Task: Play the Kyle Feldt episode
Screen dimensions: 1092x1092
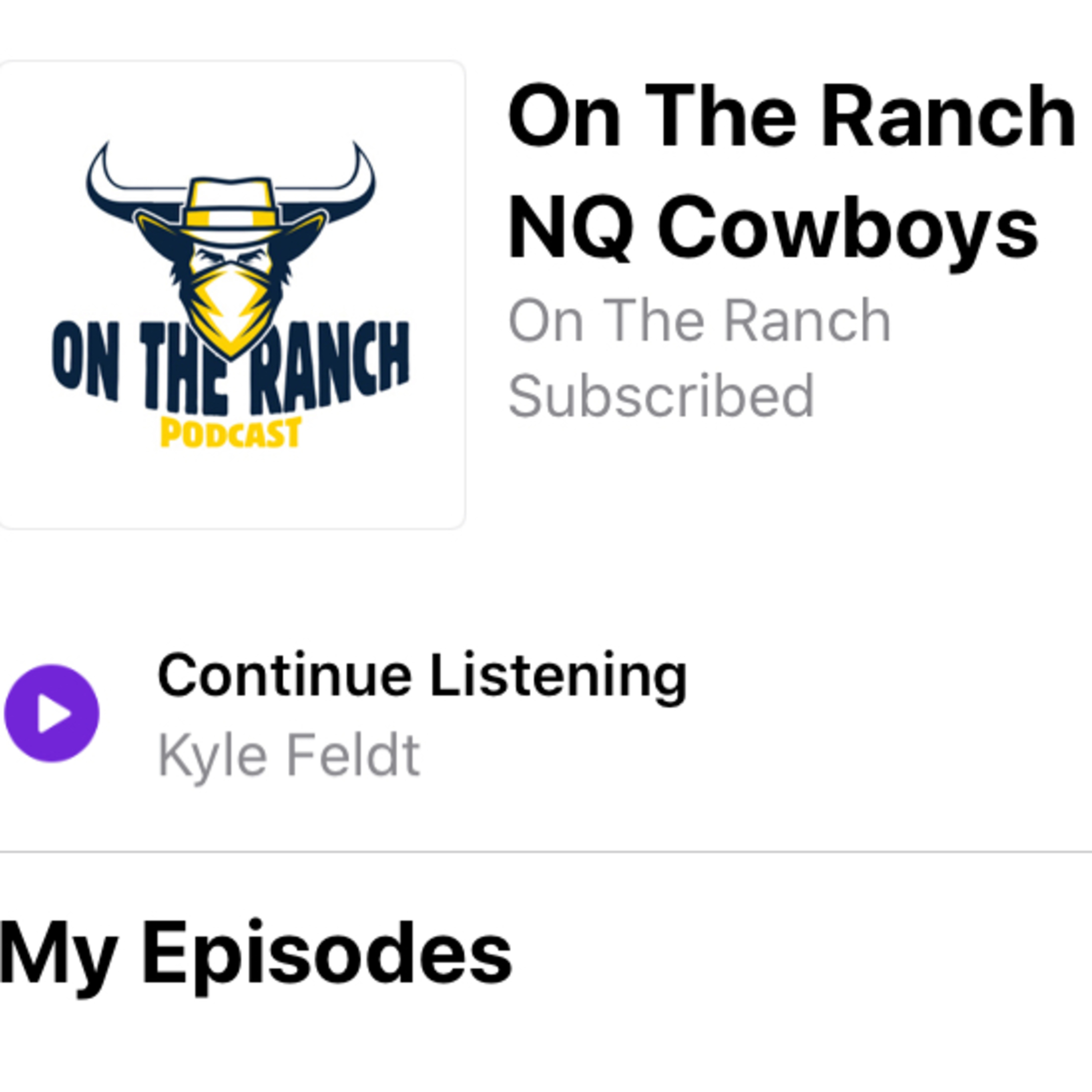Action: click(x=51, y=713)
